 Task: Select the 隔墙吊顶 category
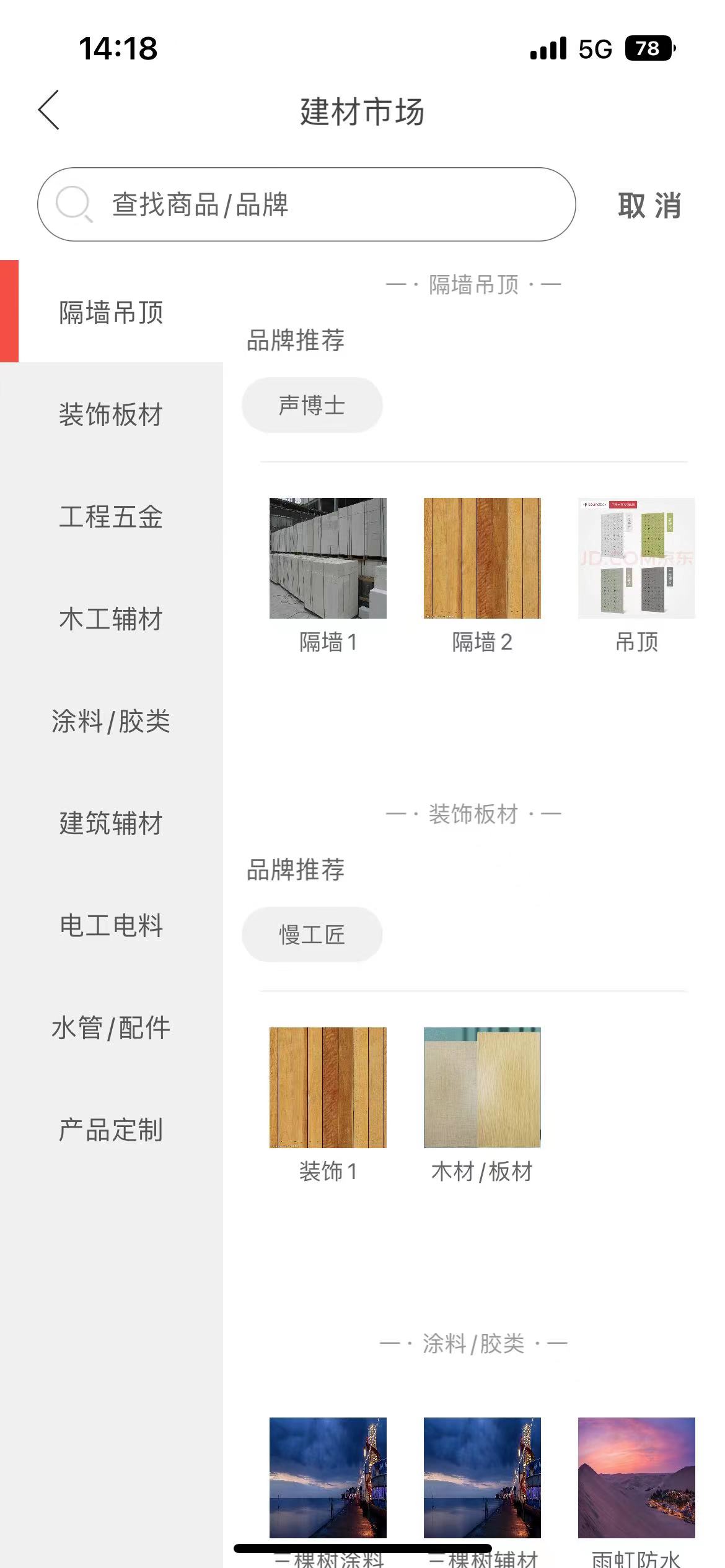tap(112, 312)
